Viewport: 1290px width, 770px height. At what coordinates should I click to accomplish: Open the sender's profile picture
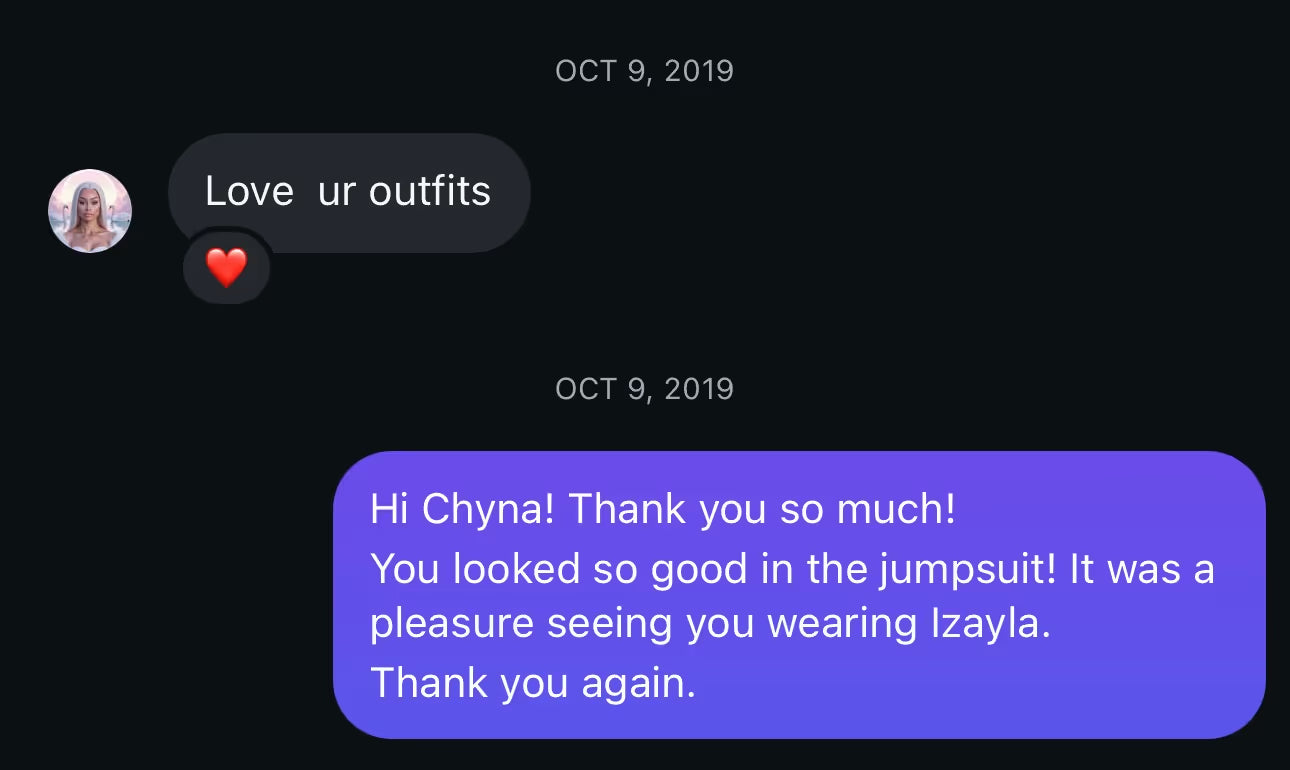[90, 211]
